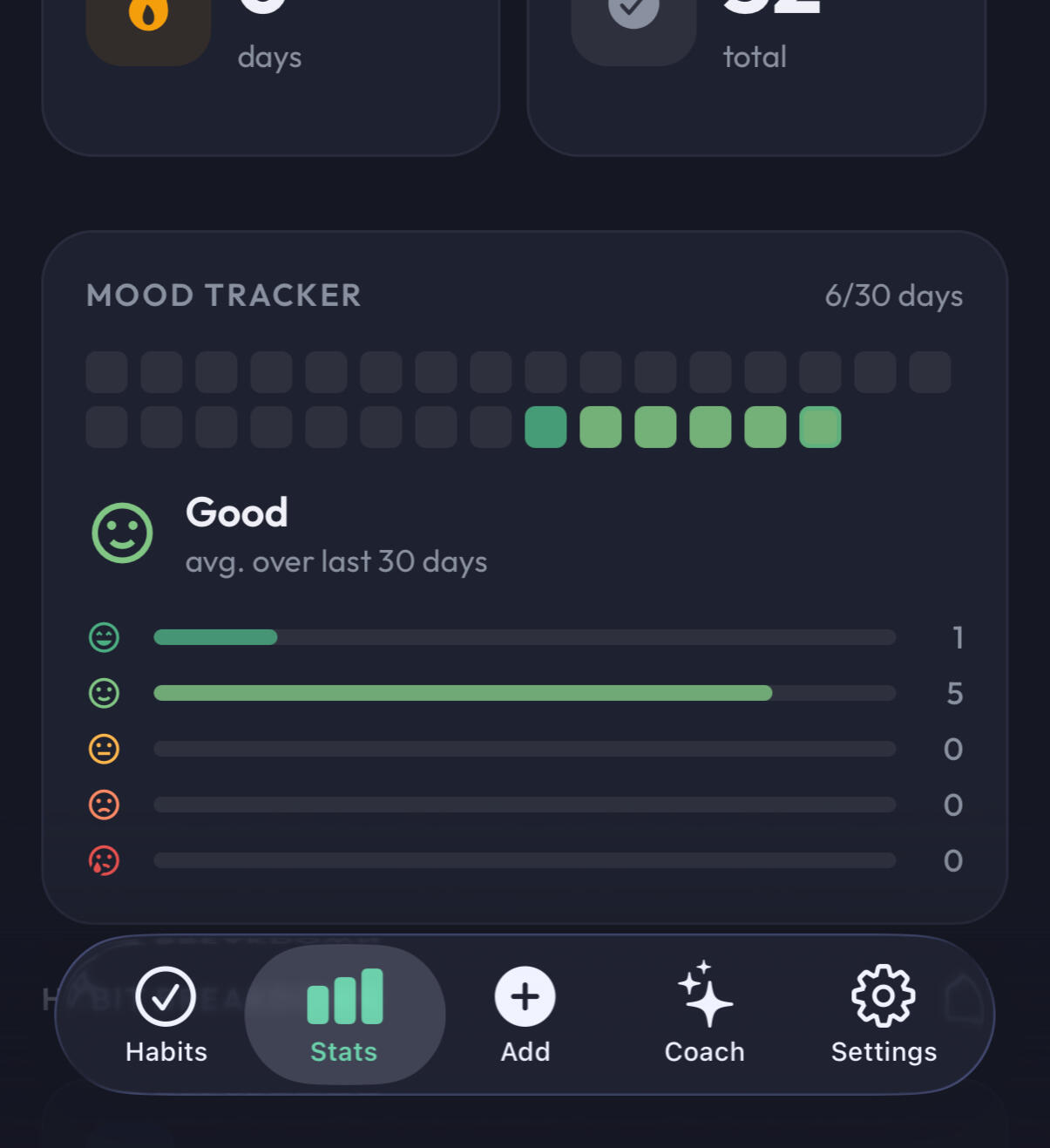Switch to the Habits tab
The width and height of the screenshot is (1050, 1148).
pyautogui.click(x=166, y=1014)
